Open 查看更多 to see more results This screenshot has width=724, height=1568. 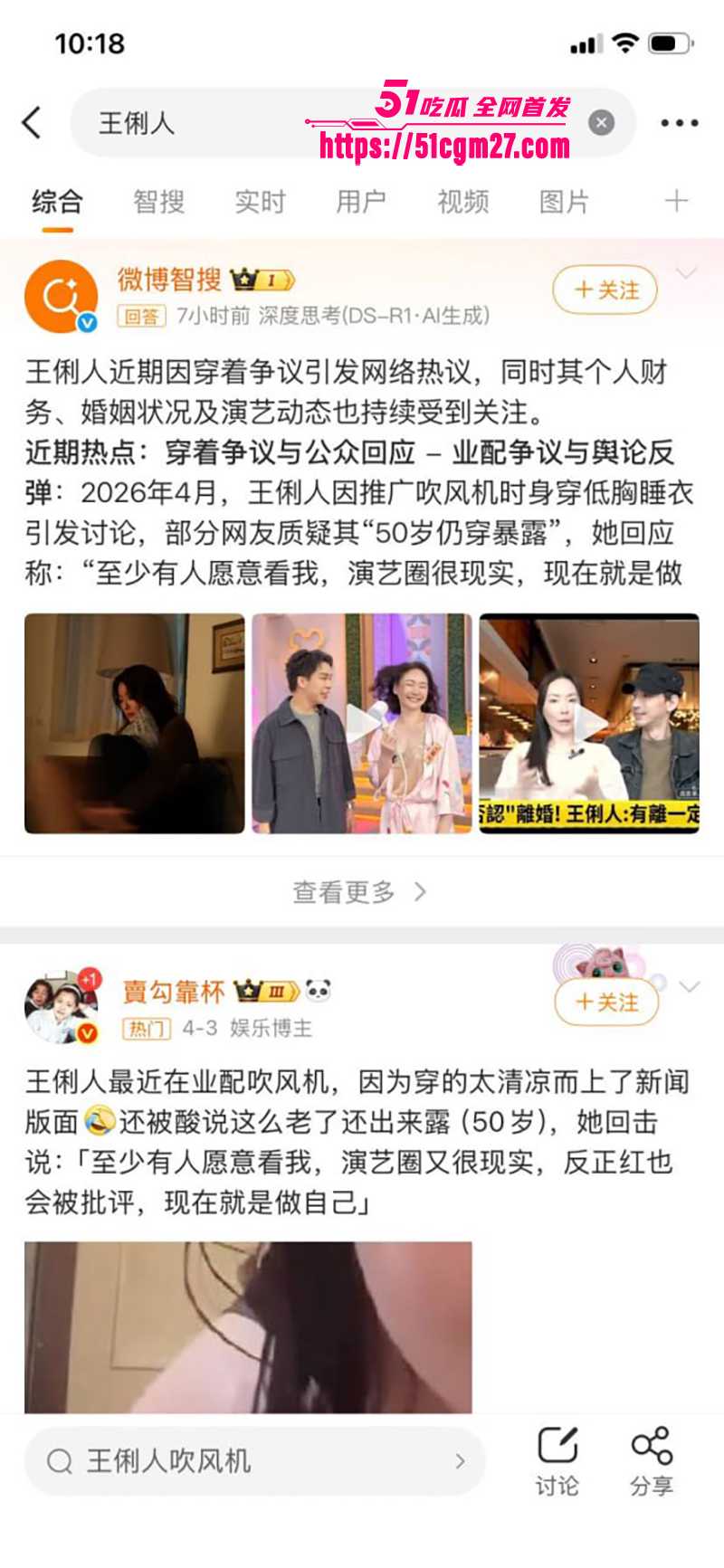[357, 892]
